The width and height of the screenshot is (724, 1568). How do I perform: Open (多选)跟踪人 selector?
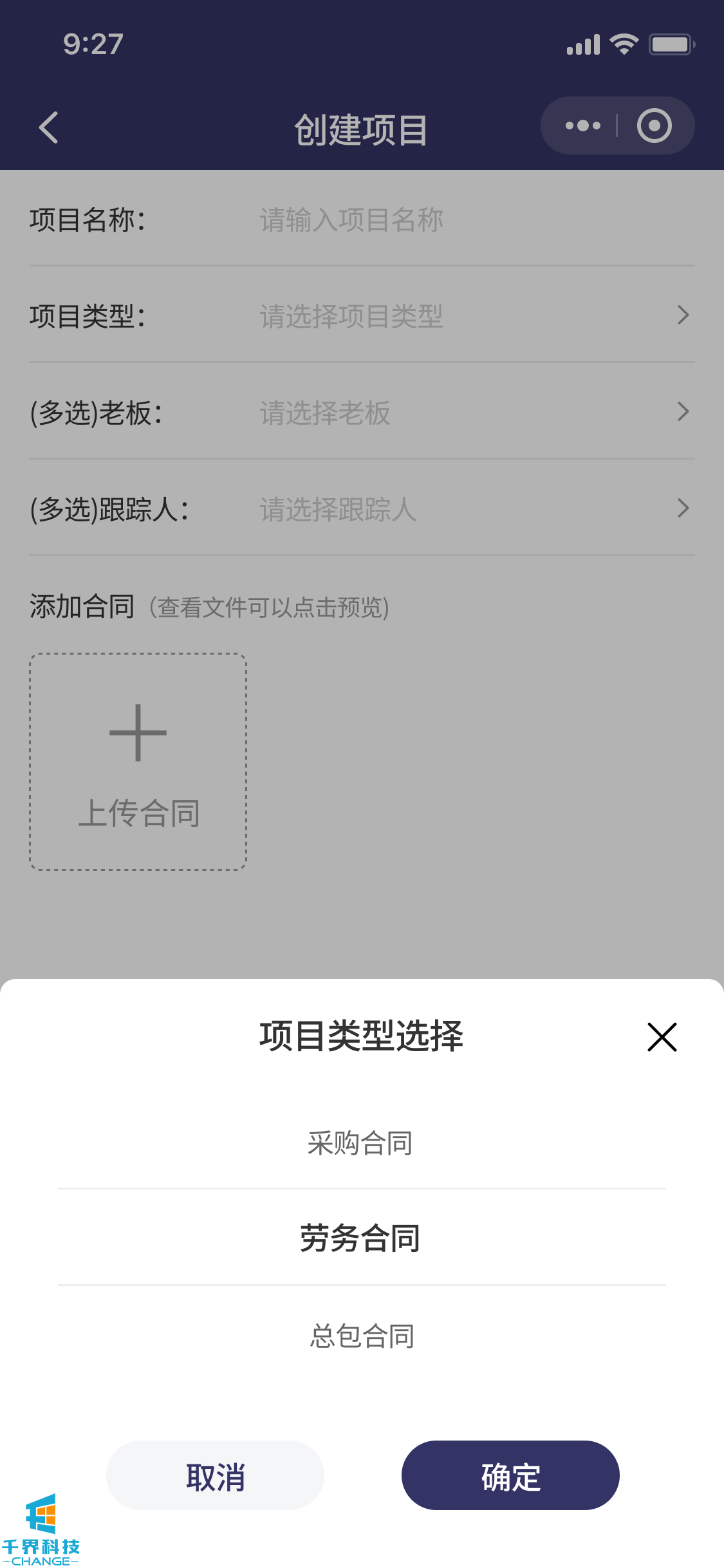[450, 509]
